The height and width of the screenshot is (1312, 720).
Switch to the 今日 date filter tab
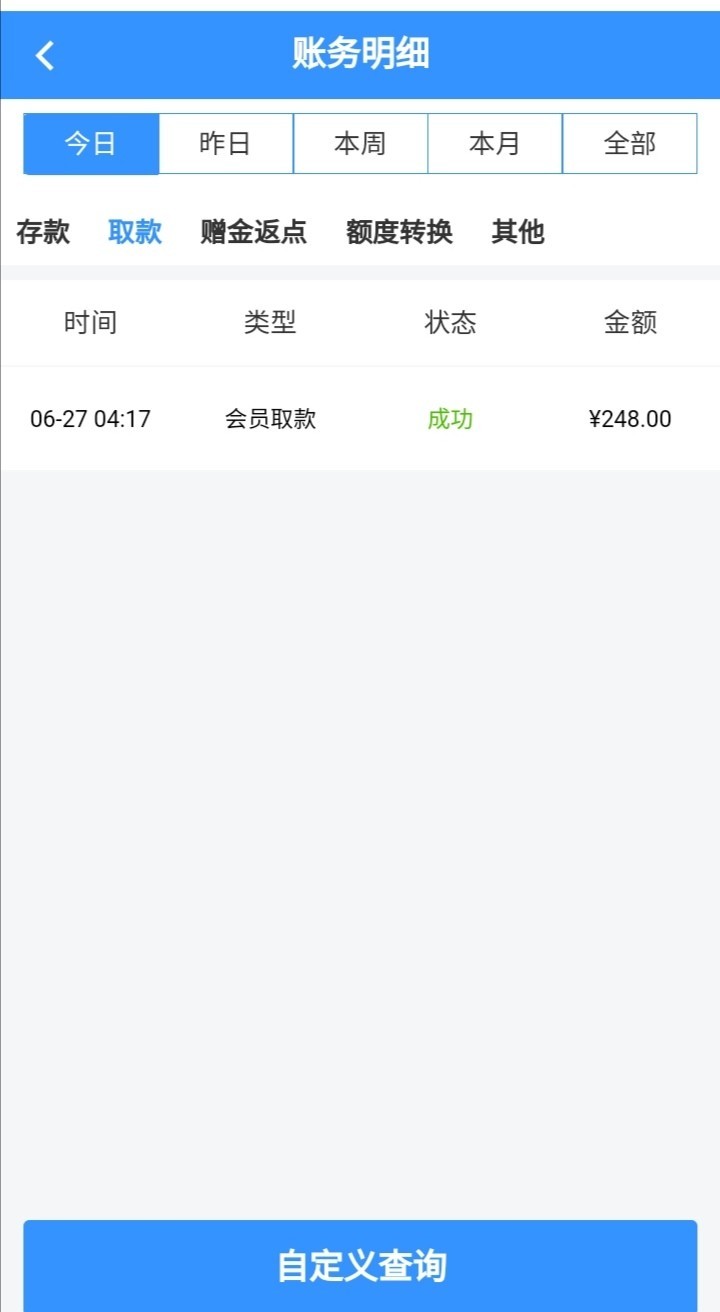pyautogui.click(x=91, y=143)
